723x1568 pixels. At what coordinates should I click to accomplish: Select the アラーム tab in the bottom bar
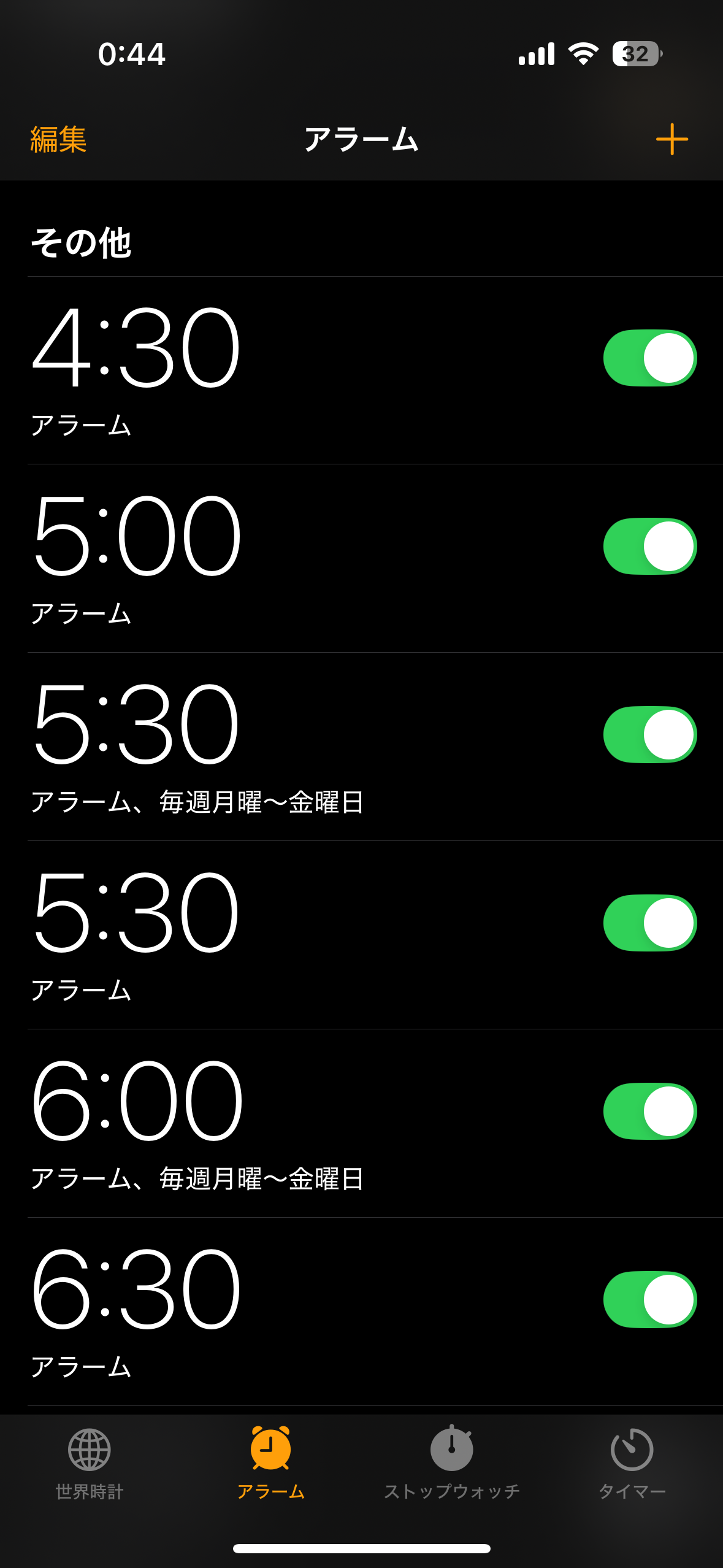[x=270, y=1464]
